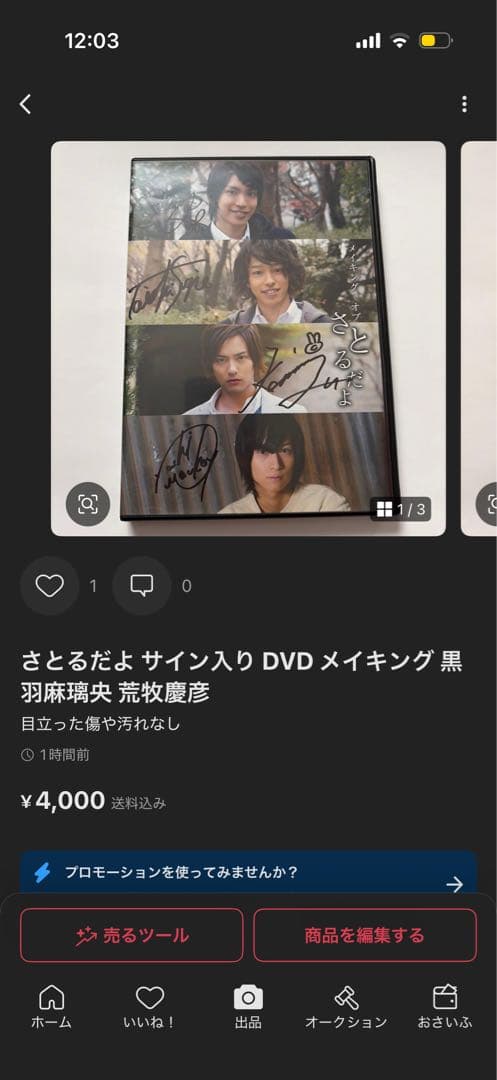Viewport: 497px width, 1080px height.
Task: Switch to the ホーム tab
Action: tap(51, 1006)
